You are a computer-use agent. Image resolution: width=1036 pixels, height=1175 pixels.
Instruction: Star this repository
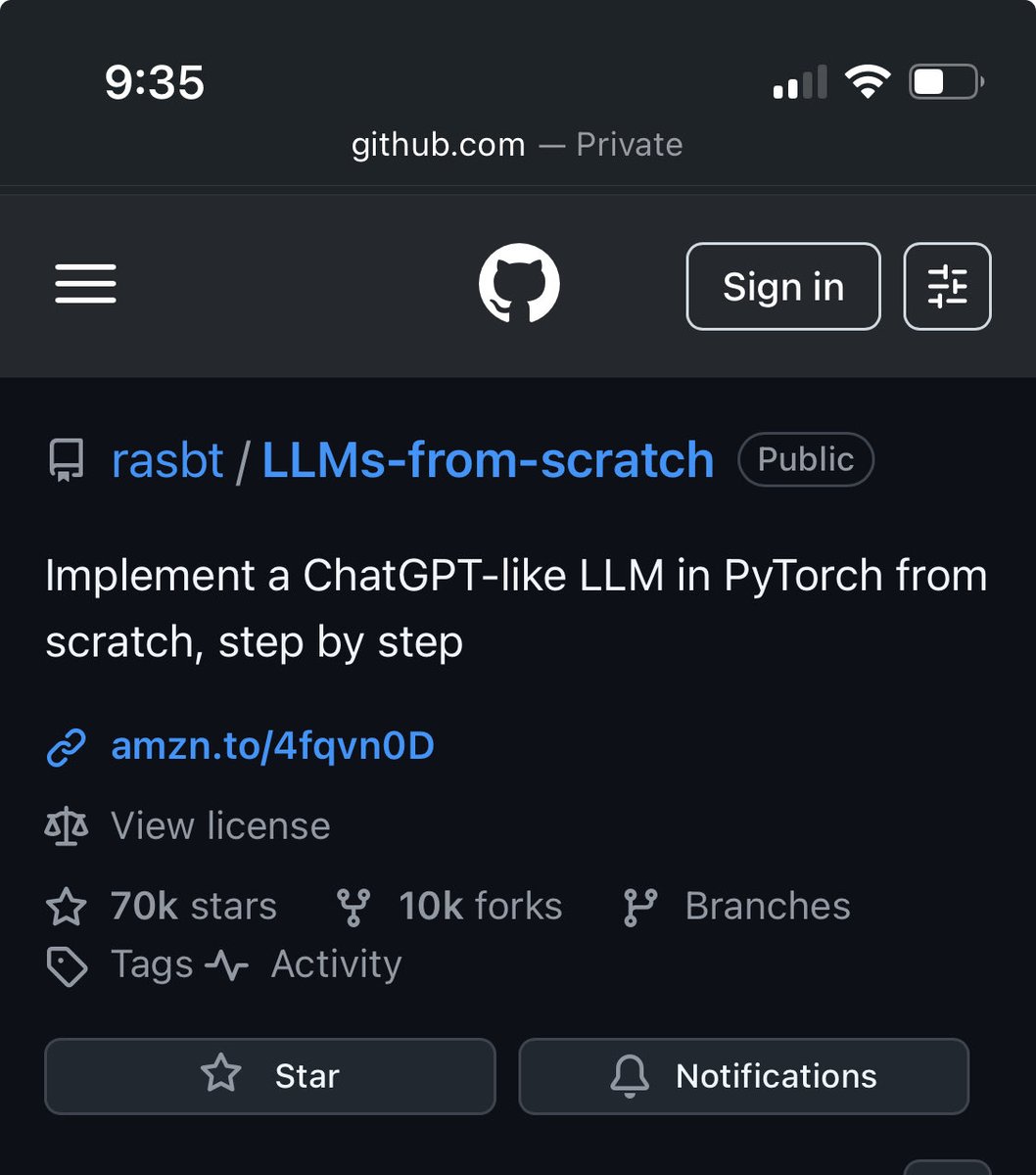click(270, 1076)
